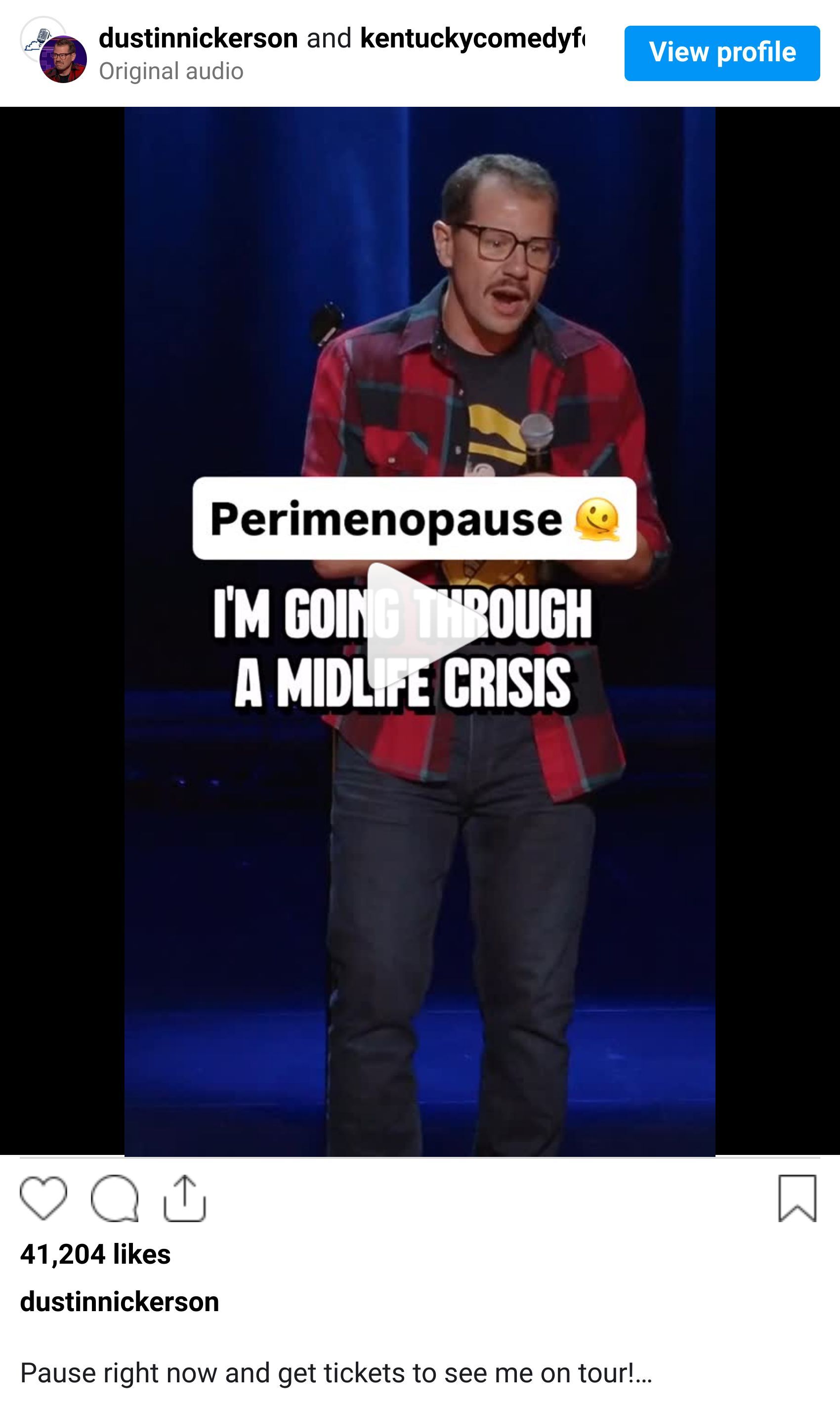840x1412 pixels.
Task: Play the stand-up comedy video
Action: coord(420,625)
